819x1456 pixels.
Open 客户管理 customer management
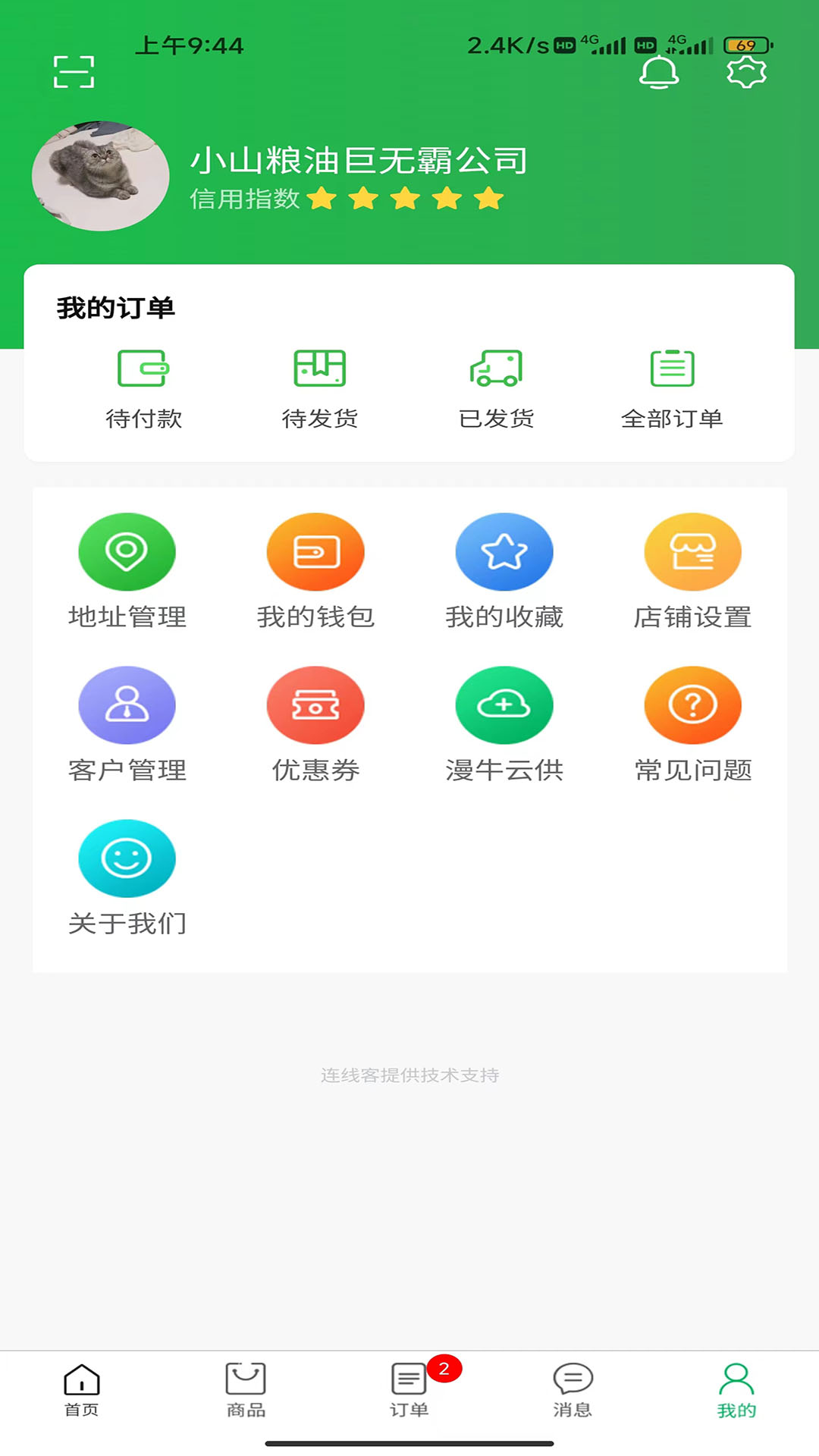pos(127,724)
